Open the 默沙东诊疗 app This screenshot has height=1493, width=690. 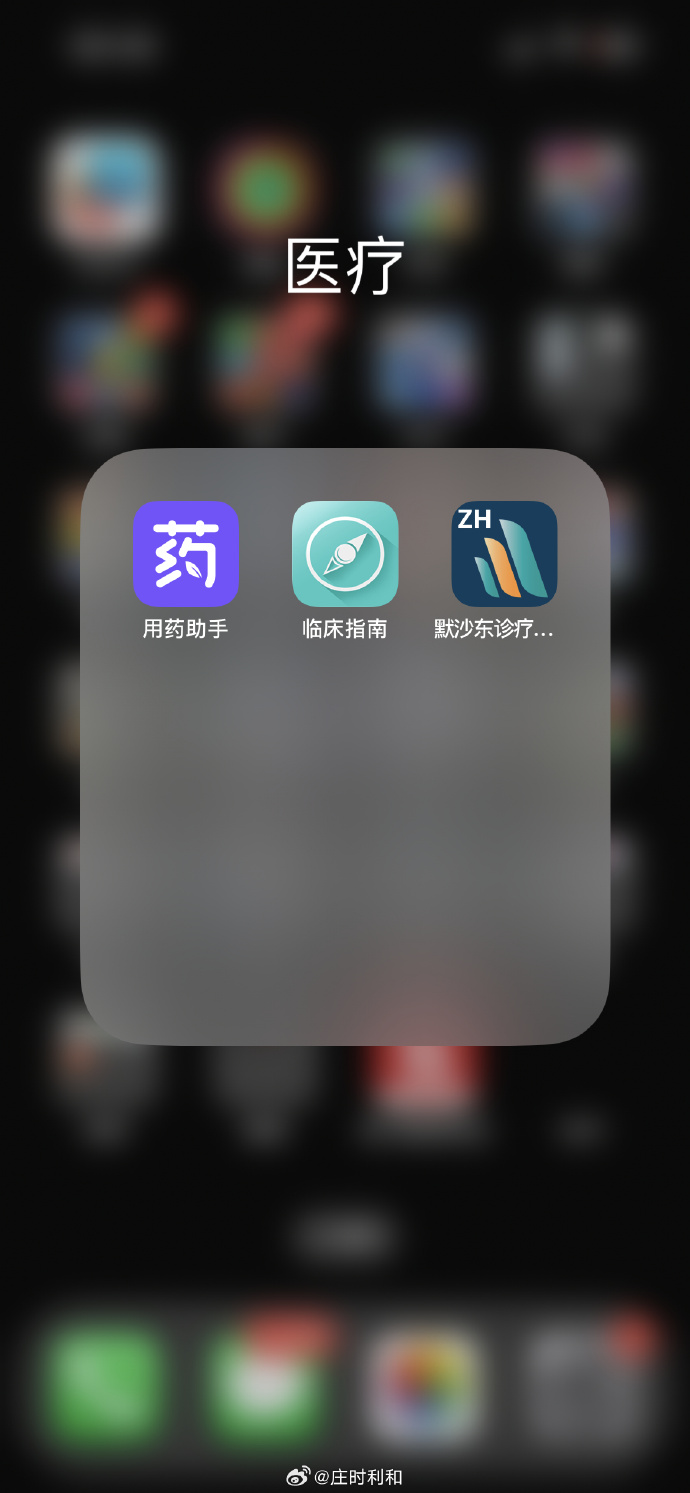tap(504, 554)
